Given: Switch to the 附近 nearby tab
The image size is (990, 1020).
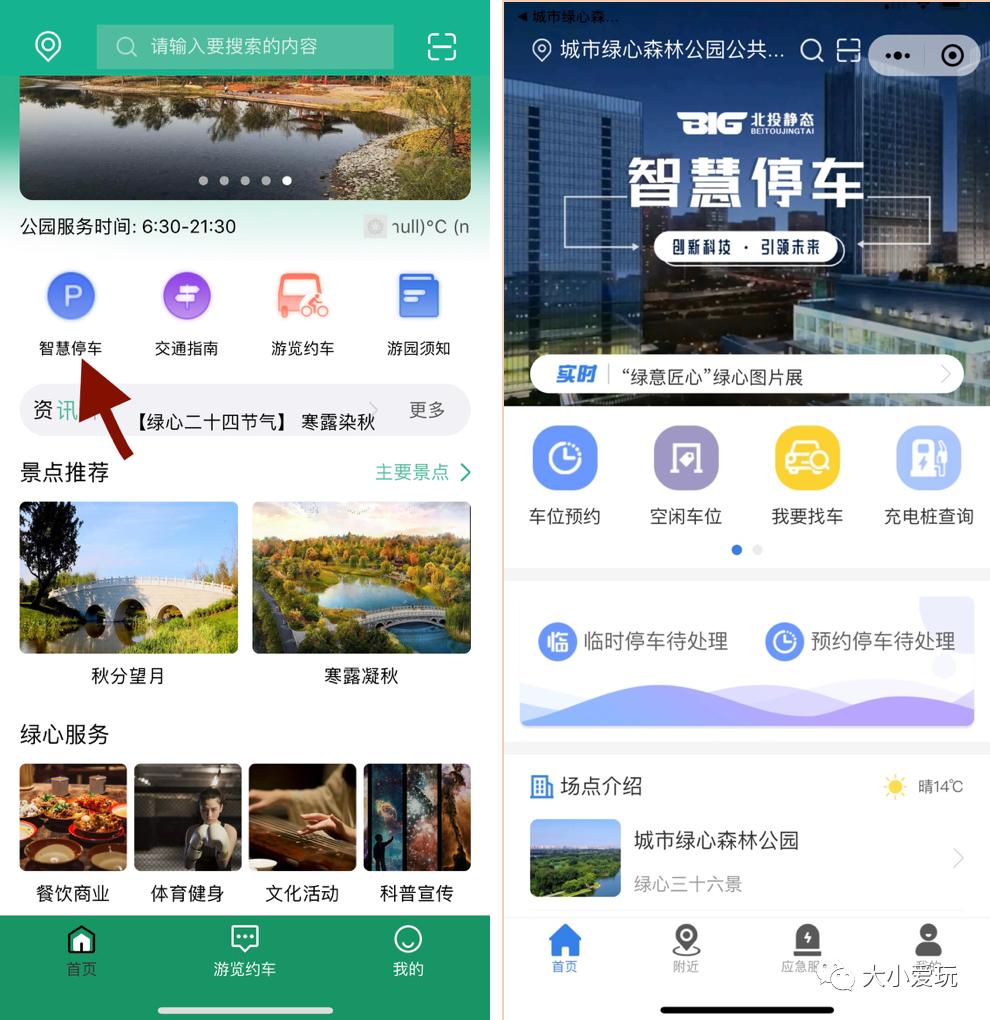Looking at the screenshot, I should 685,948.
